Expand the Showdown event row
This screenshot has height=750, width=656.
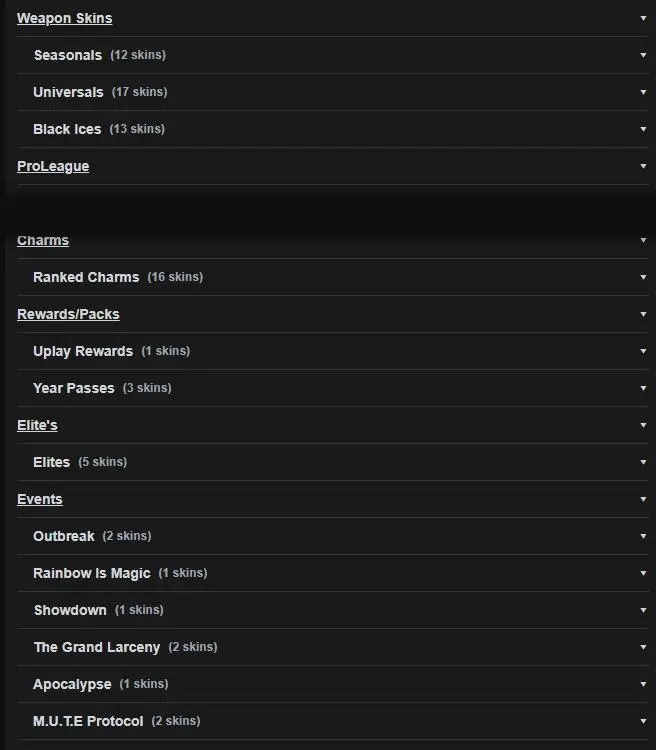(x=70, y=610)
